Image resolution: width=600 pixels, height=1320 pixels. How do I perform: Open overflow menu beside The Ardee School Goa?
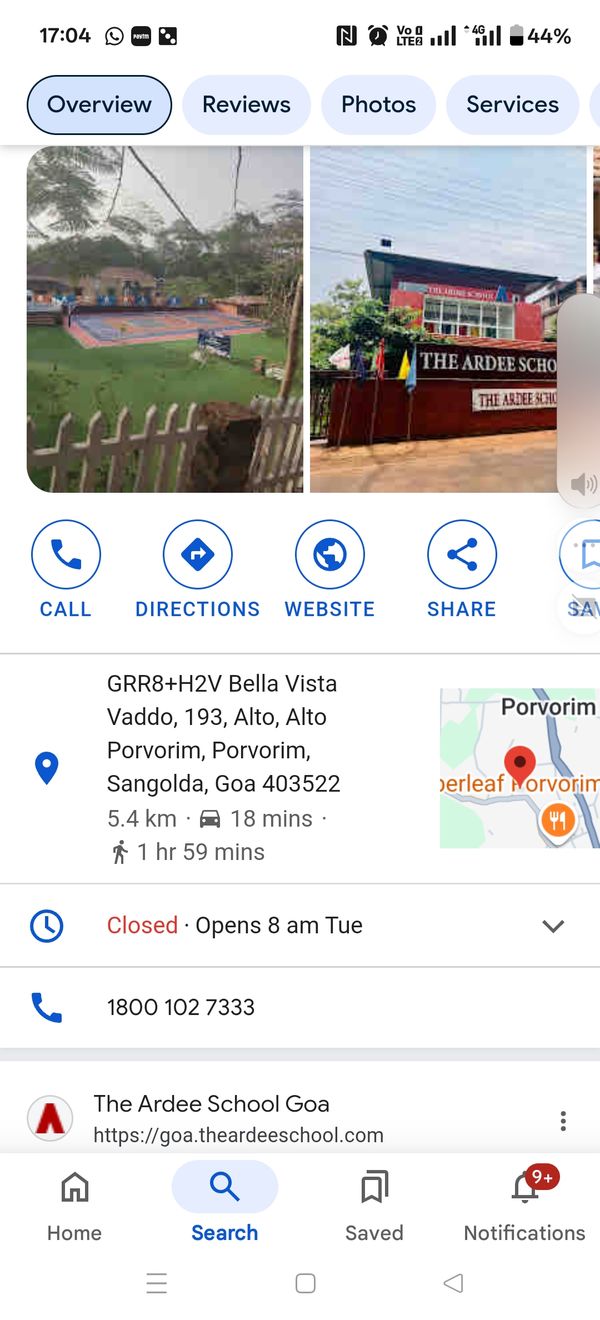coord(563,1121)
